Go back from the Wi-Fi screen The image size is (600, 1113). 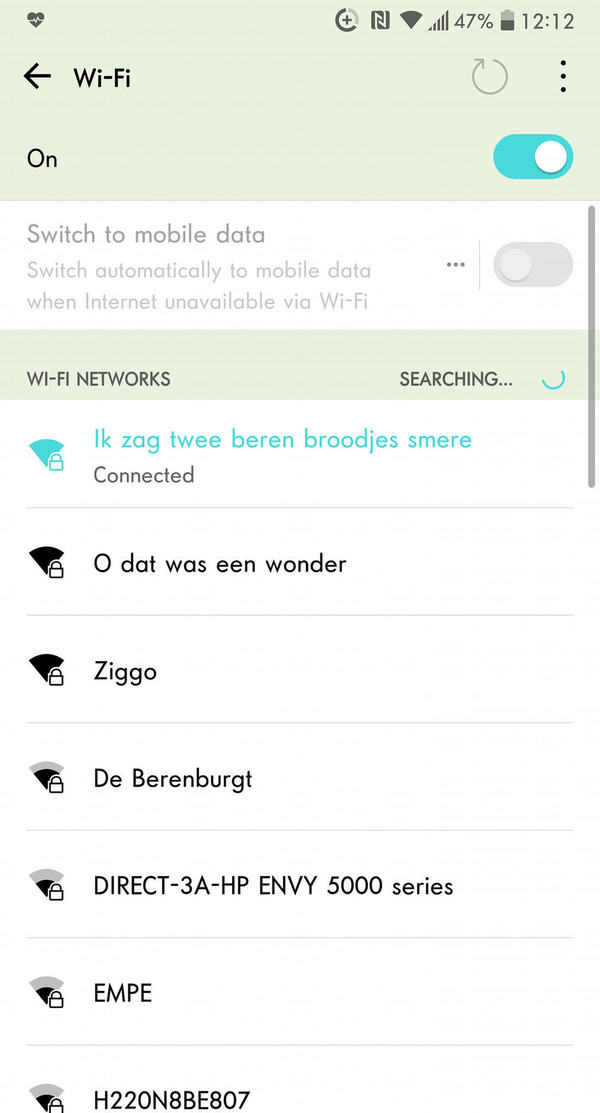pos(37,77)
